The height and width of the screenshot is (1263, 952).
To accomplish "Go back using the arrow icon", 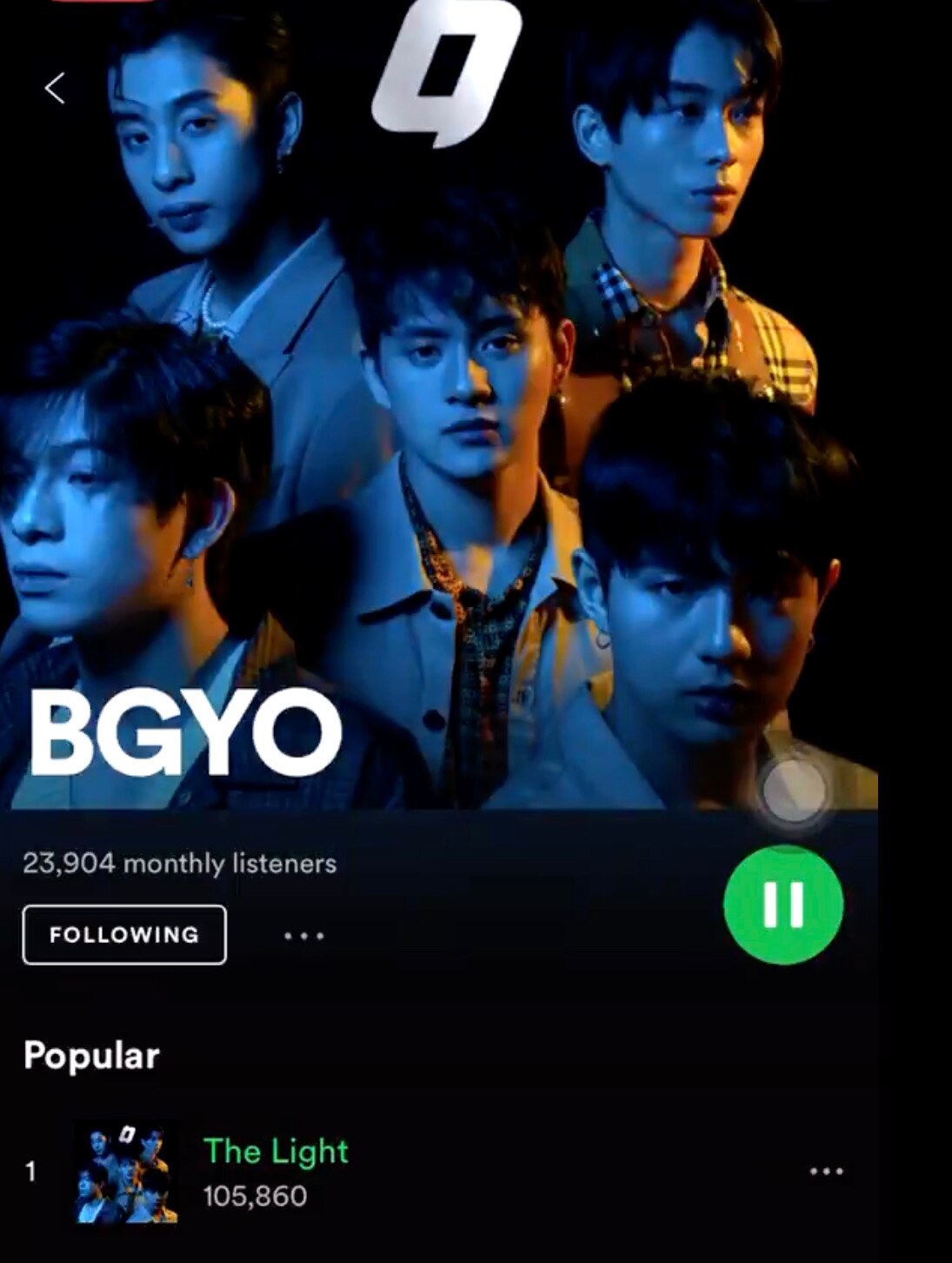I will coord(55,88).
